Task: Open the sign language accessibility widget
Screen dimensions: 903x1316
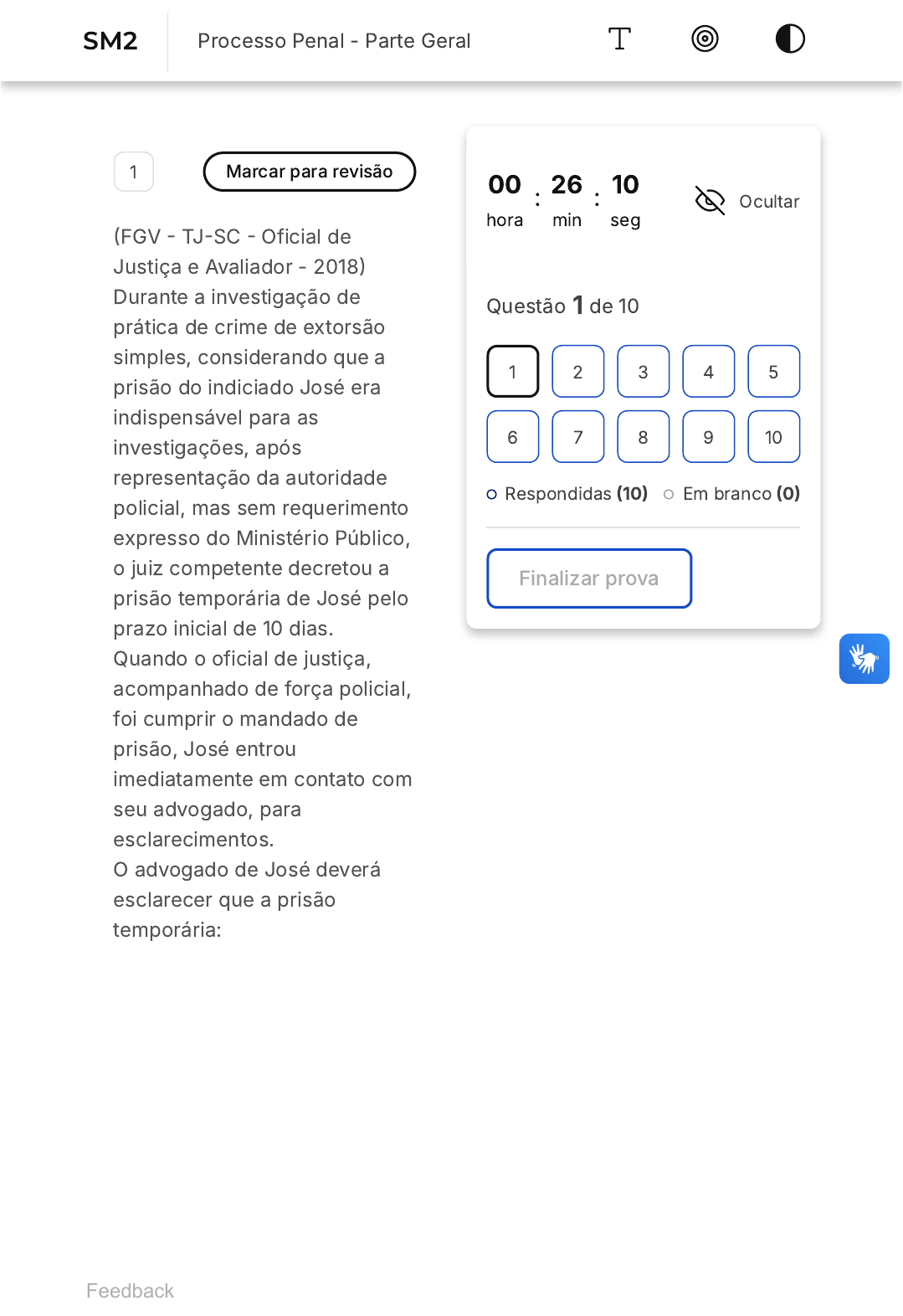Action: click(864, 659)
